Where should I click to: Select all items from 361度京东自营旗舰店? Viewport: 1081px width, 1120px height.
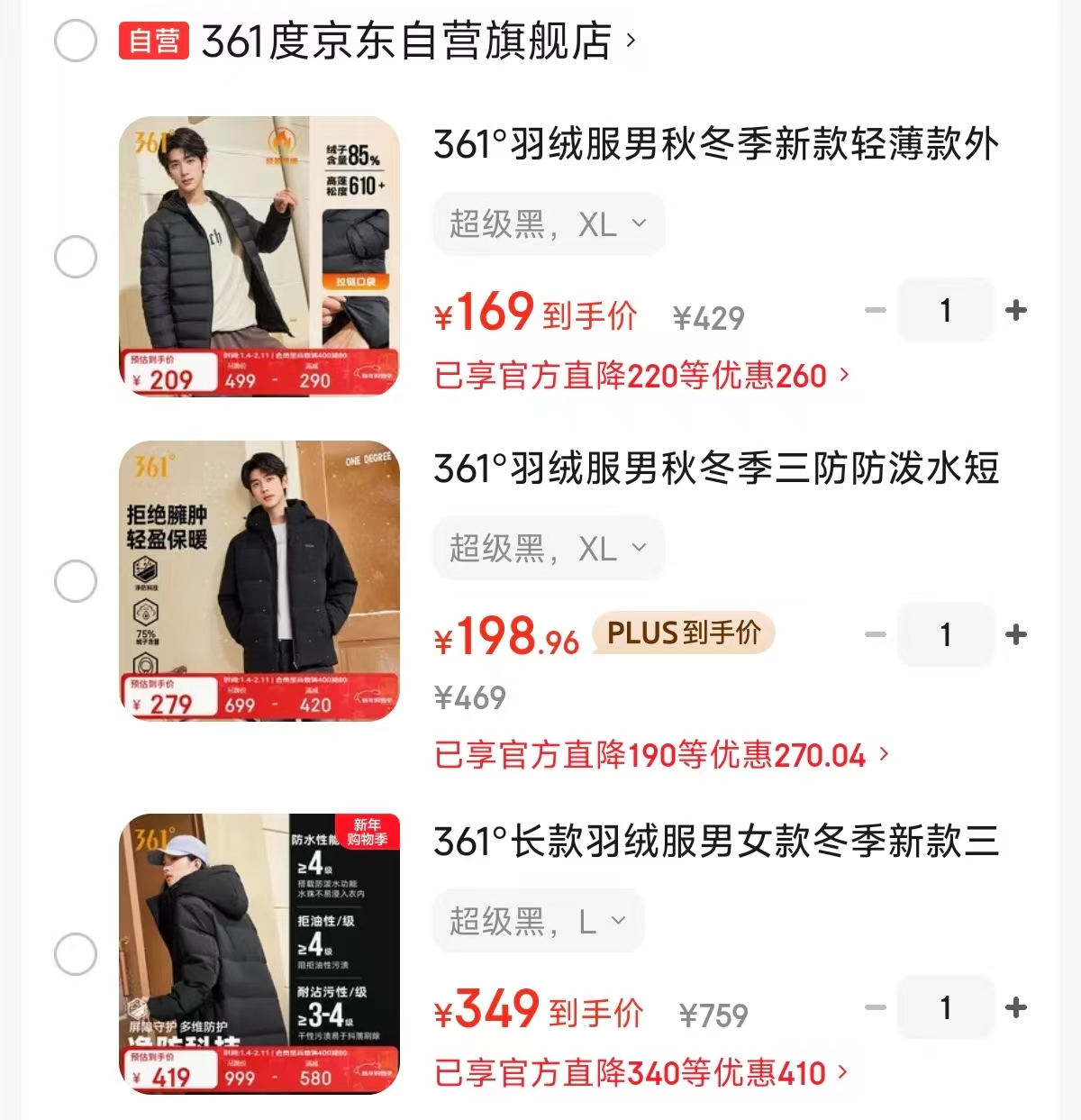76,41
